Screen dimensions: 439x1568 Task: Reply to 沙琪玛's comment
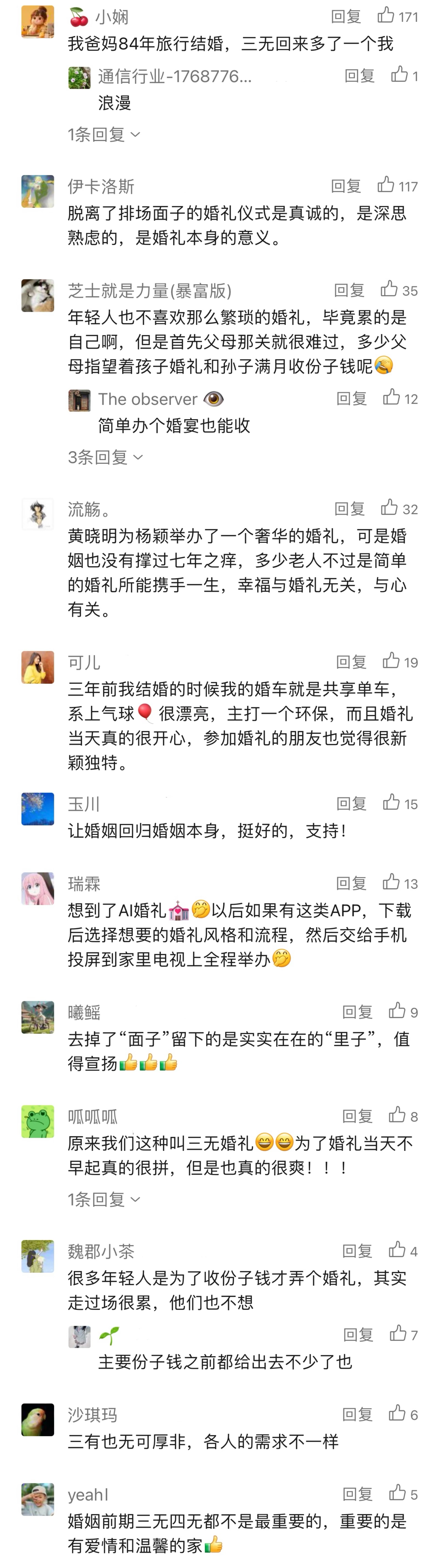pyautogui.click(x=357, y=1414)
